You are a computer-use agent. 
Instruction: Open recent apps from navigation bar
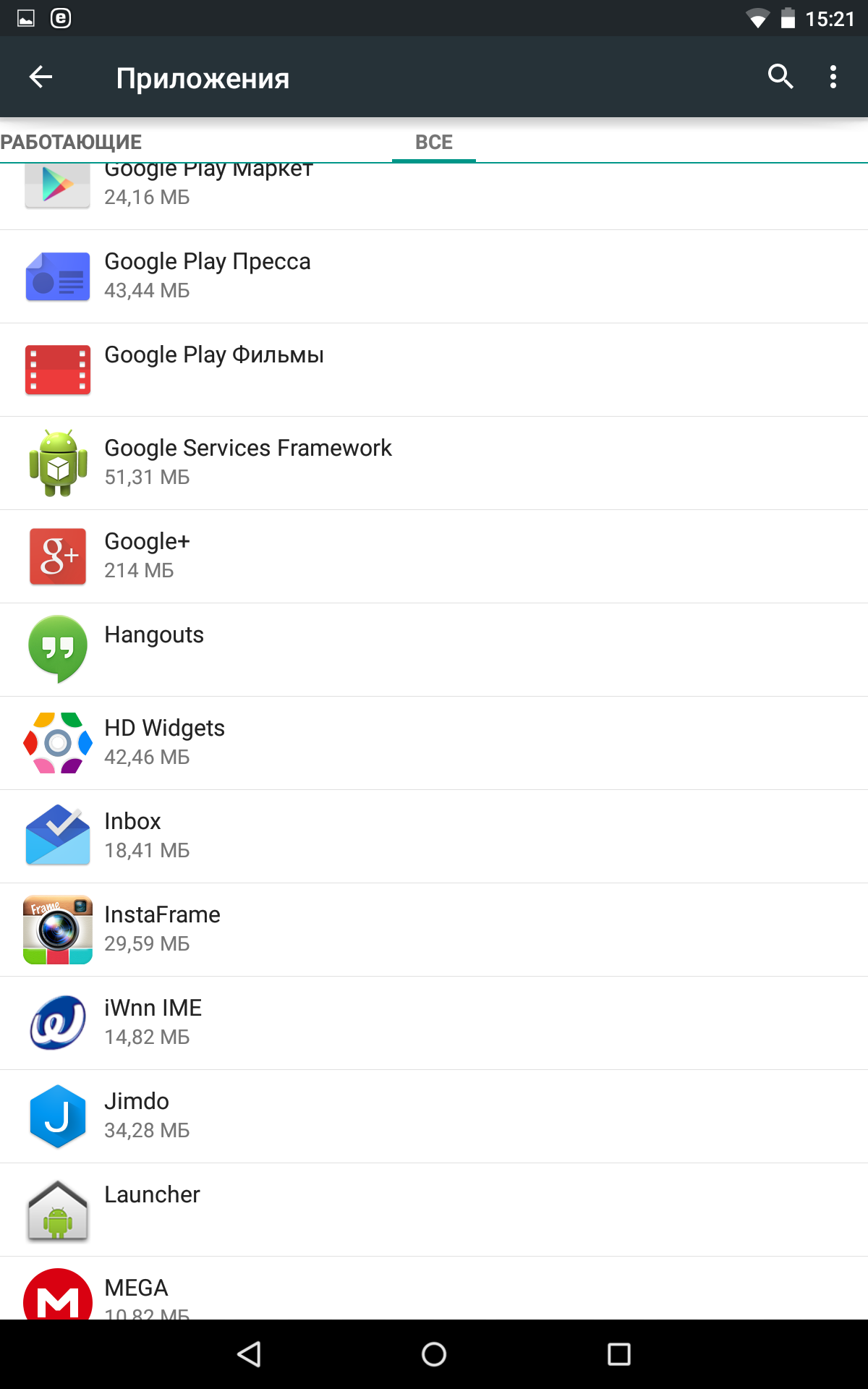coord(618,1354)
